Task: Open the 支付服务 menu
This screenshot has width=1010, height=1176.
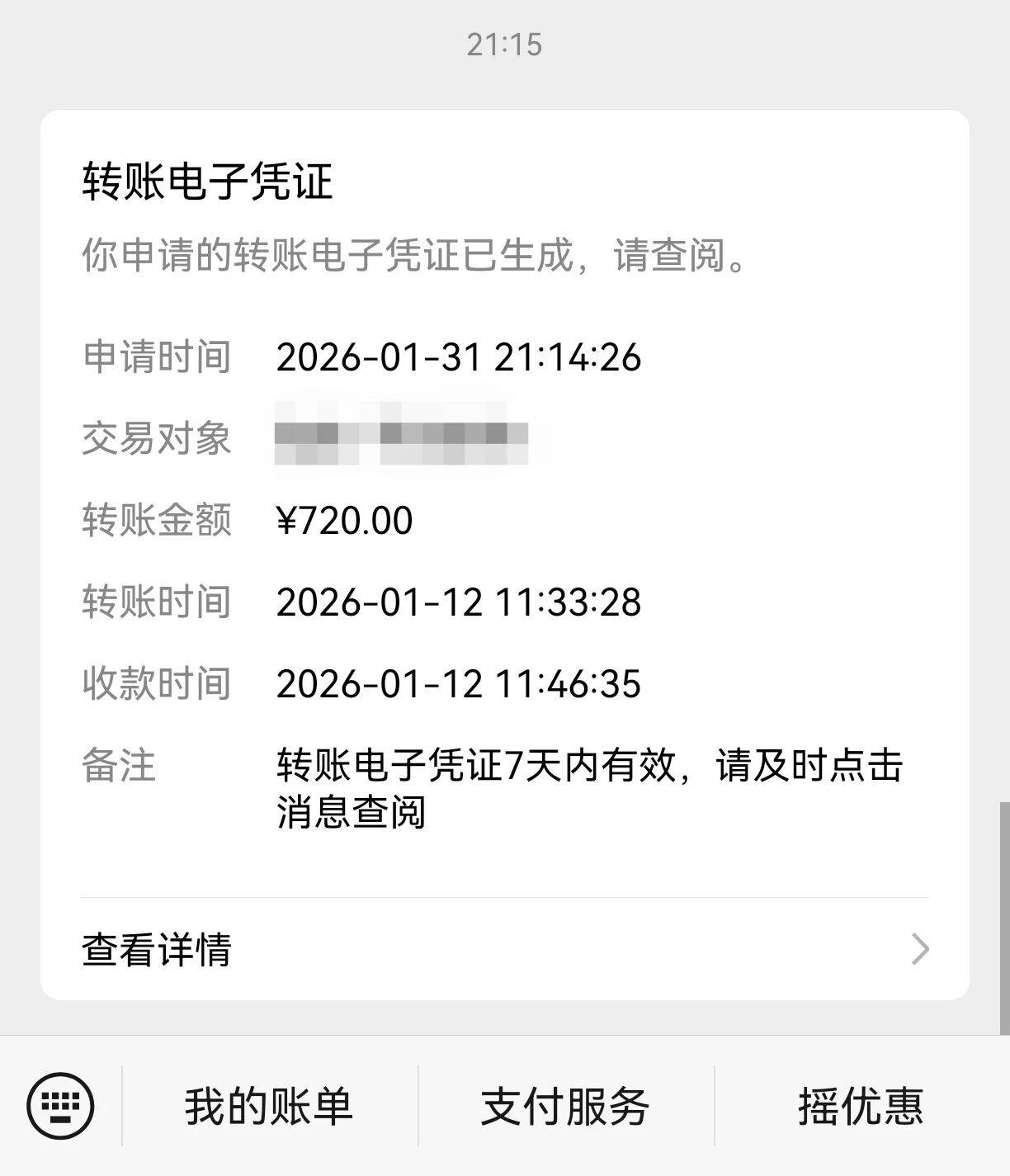Action: pos(565,1106)
